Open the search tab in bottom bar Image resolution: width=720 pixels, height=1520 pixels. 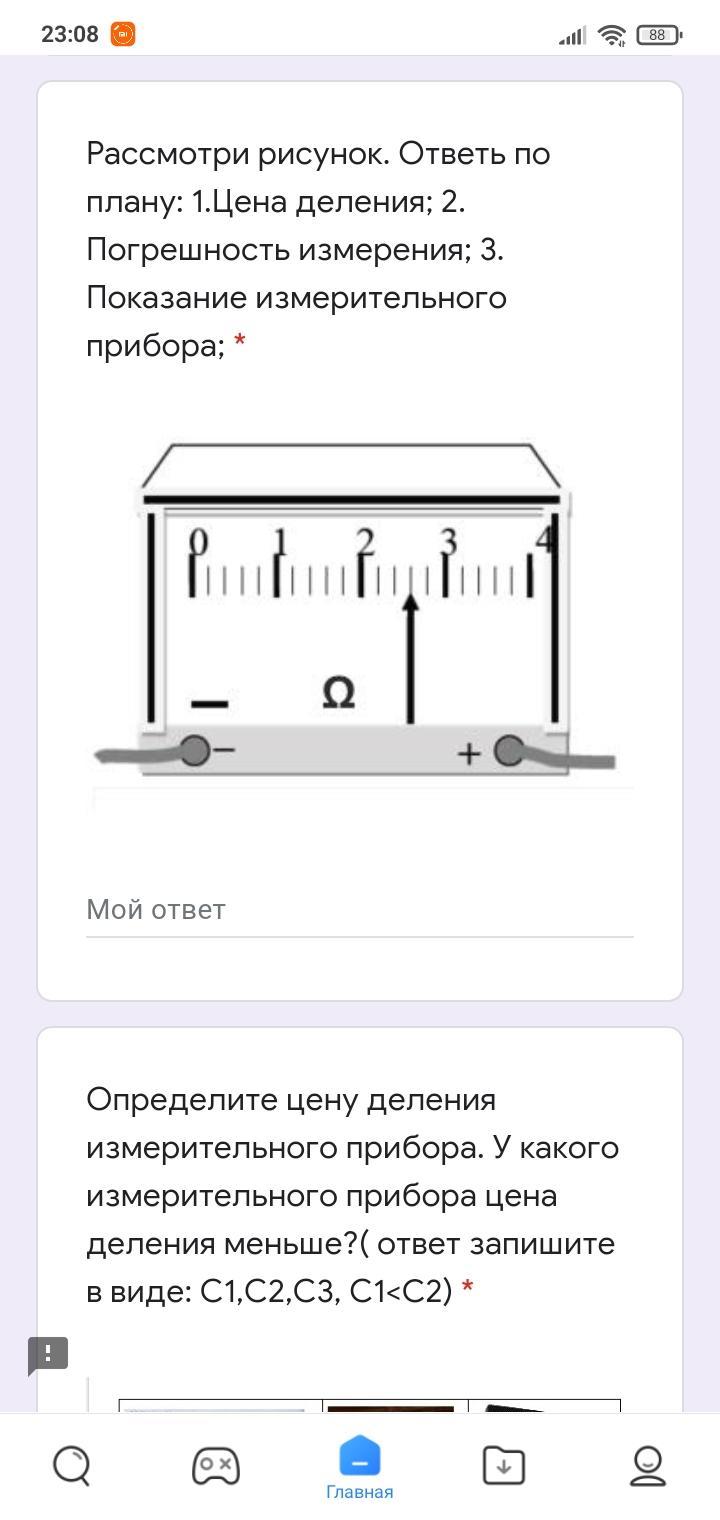[71, 1466]
